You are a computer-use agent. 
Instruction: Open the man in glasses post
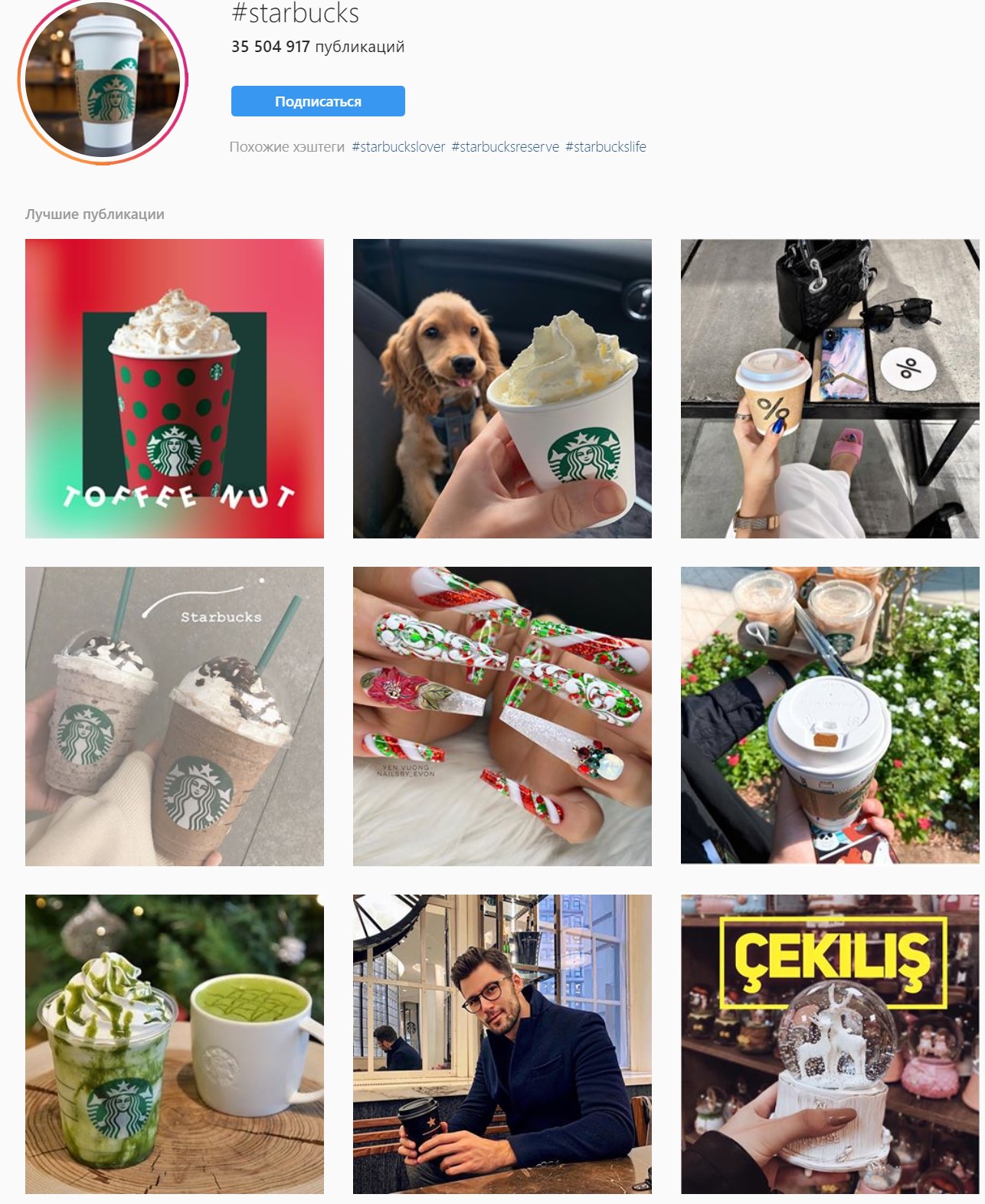tap(502, 1044)
